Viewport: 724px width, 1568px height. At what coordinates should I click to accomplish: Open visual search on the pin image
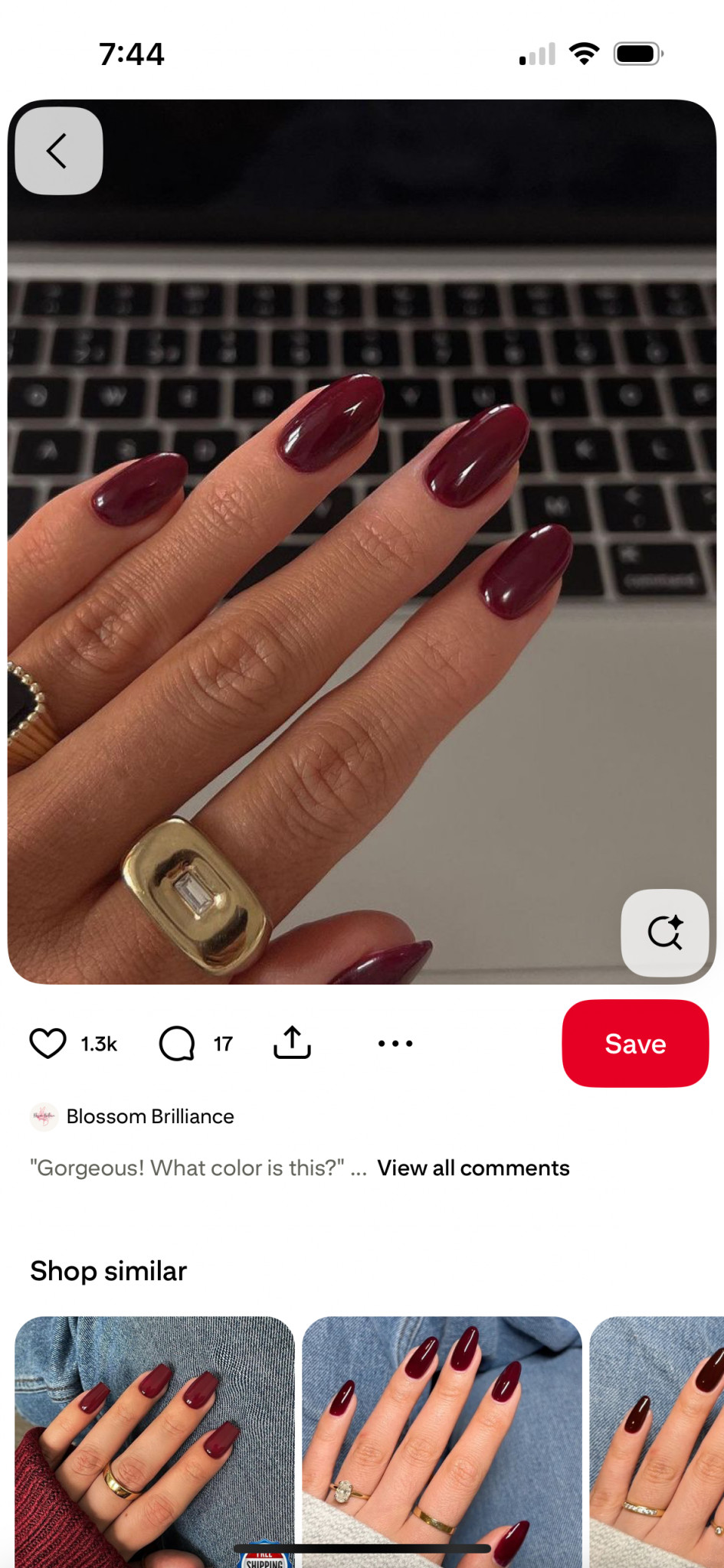[x=664, y=933]
